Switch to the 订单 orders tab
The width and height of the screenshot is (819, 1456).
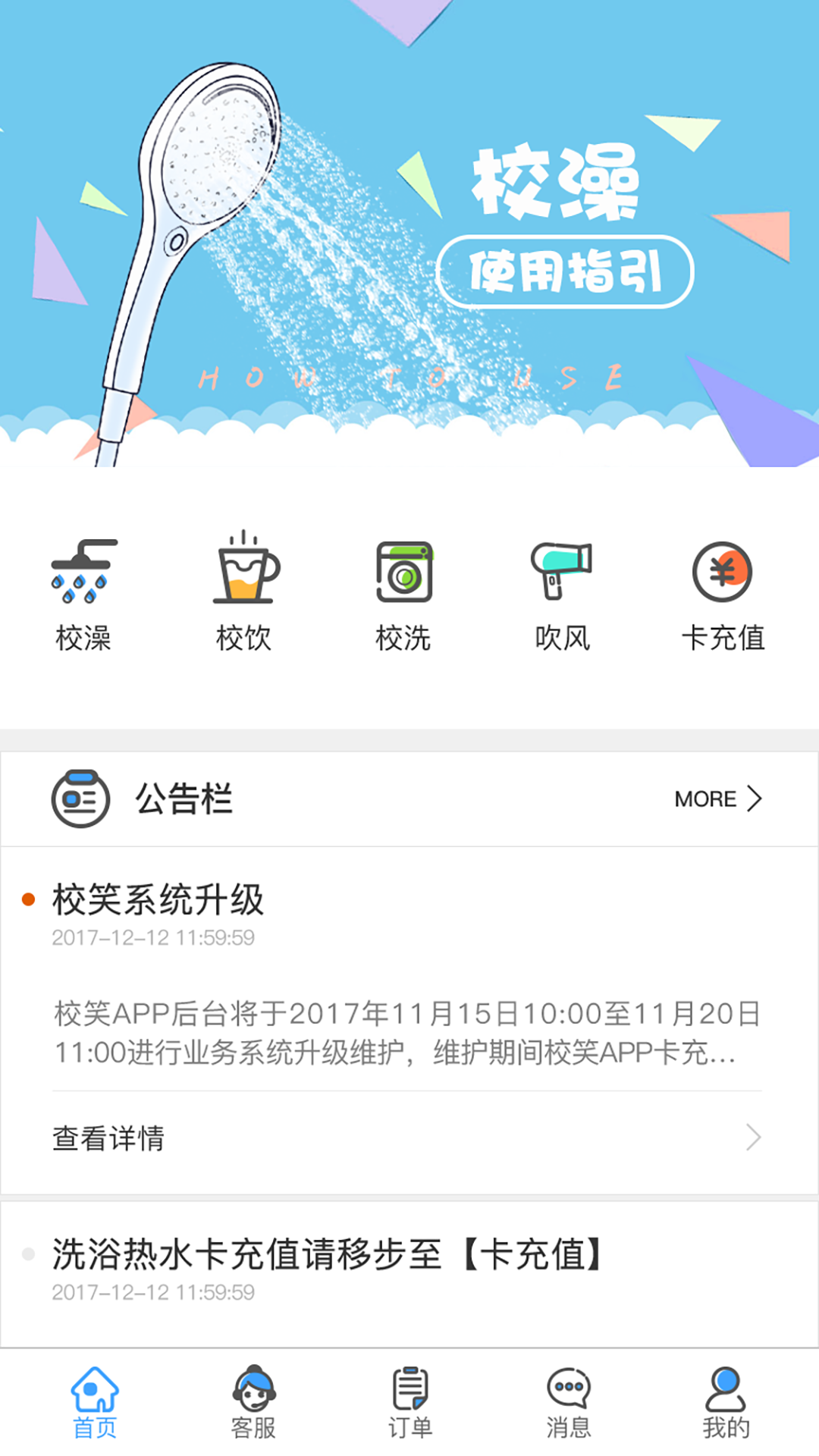pos(410,1403)
